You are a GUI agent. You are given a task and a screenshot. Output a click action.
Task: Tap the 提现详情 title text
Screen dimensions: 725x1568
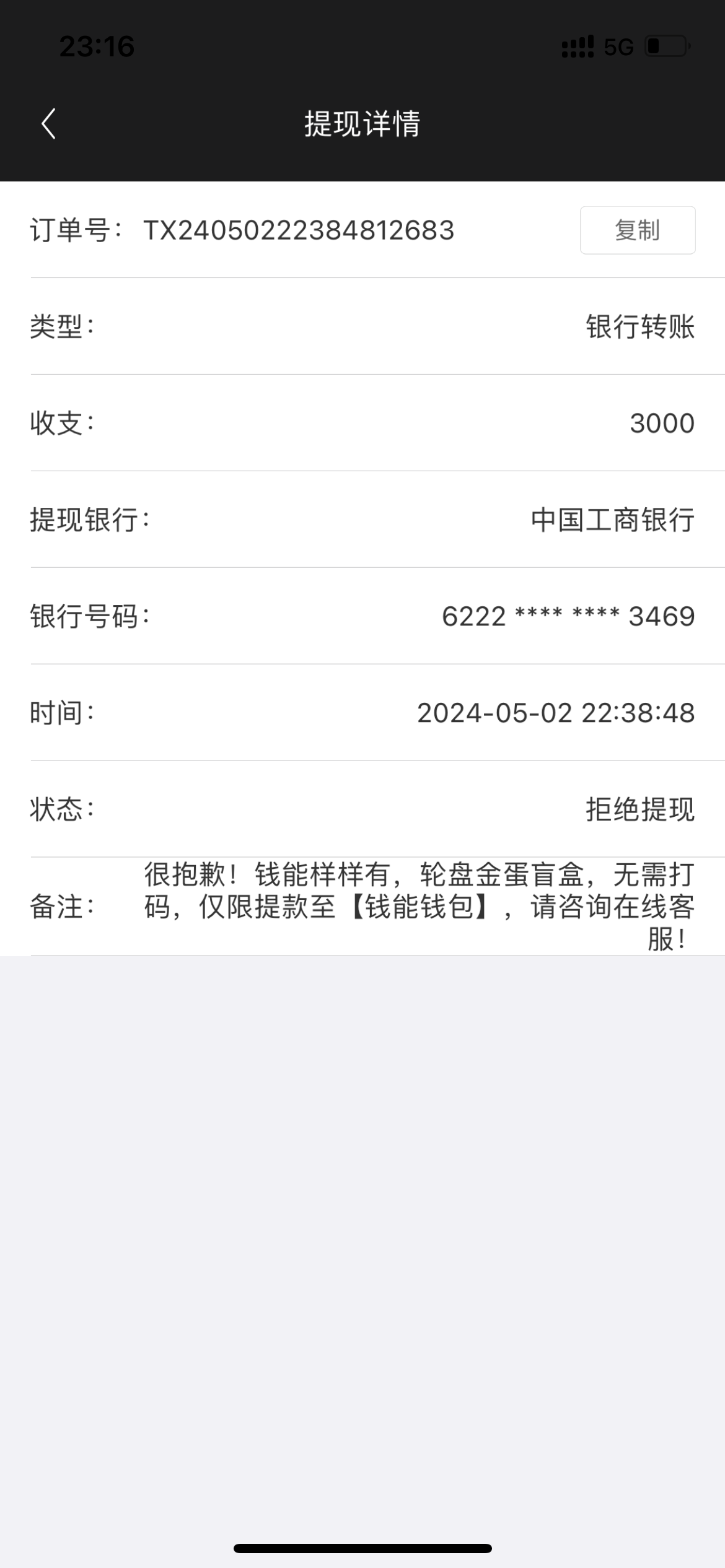coord(361,124)
